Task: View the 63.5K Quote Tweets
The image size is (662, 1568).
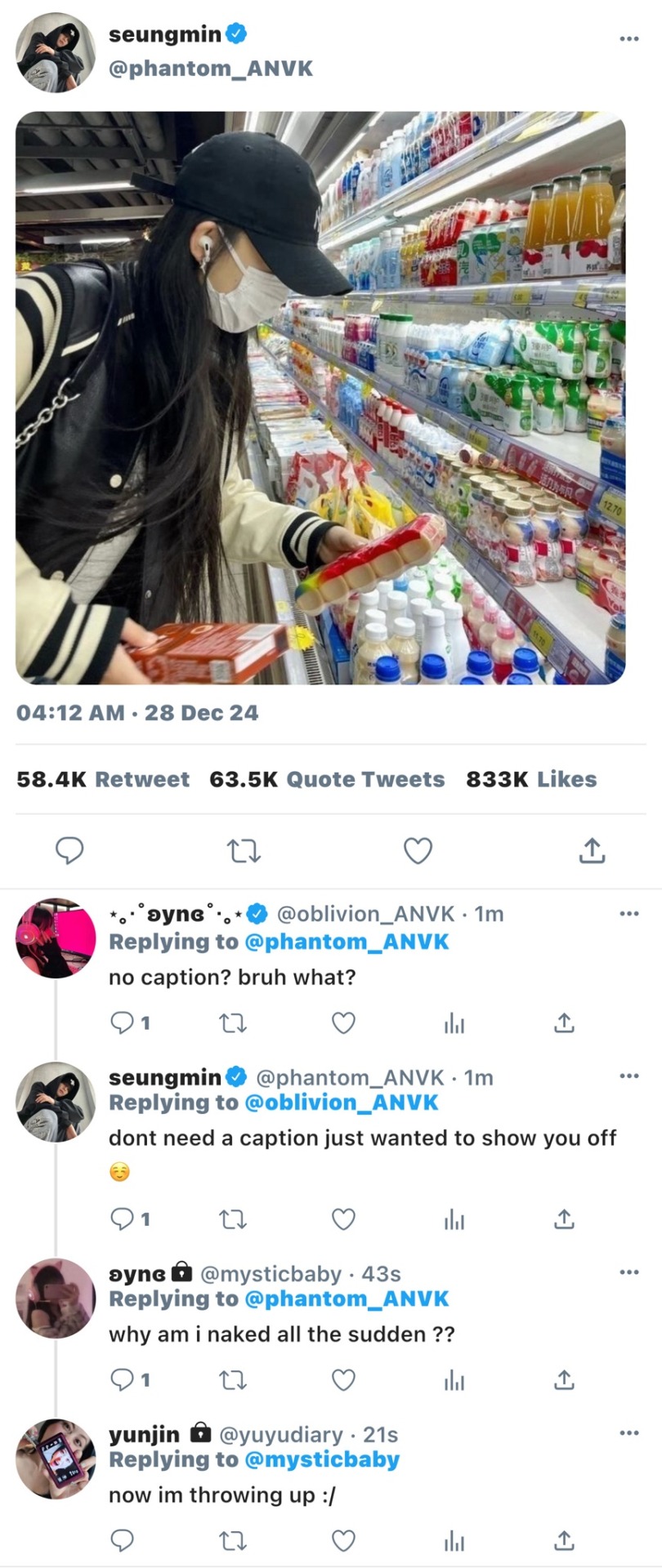Action: [327, 779]
